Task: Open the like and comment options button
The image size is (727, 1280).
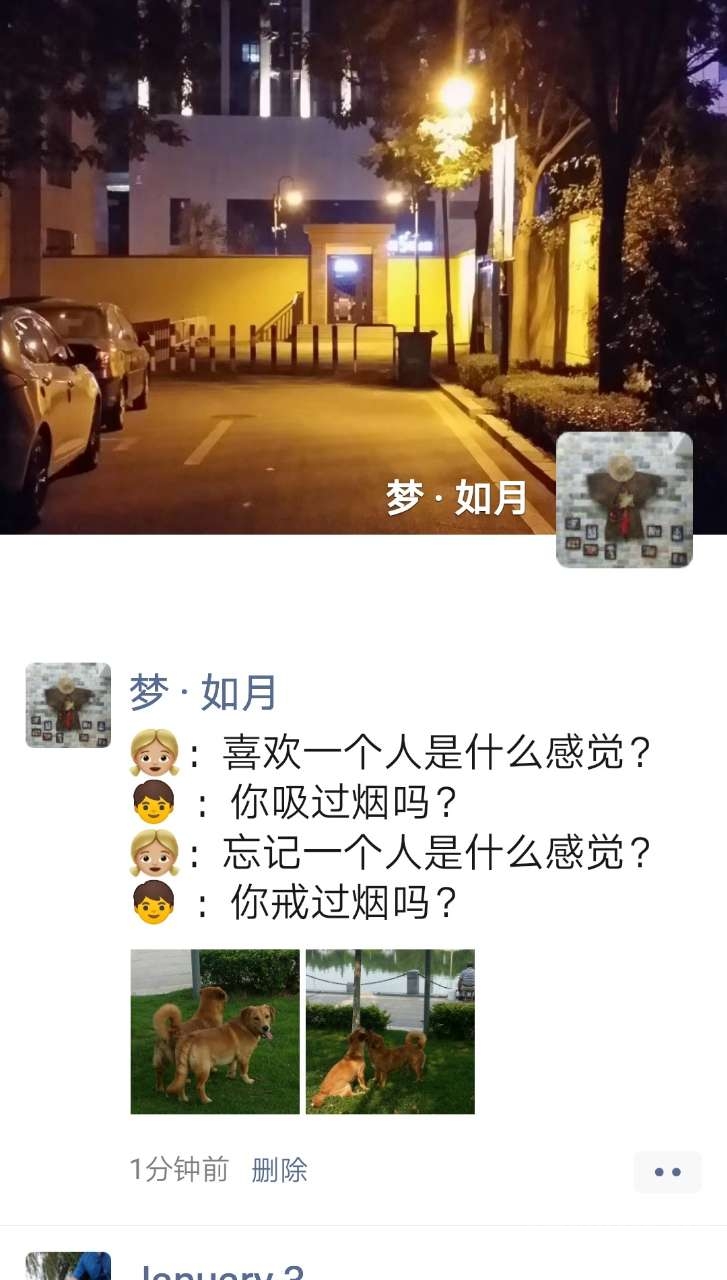Action: pos(667,1171)
